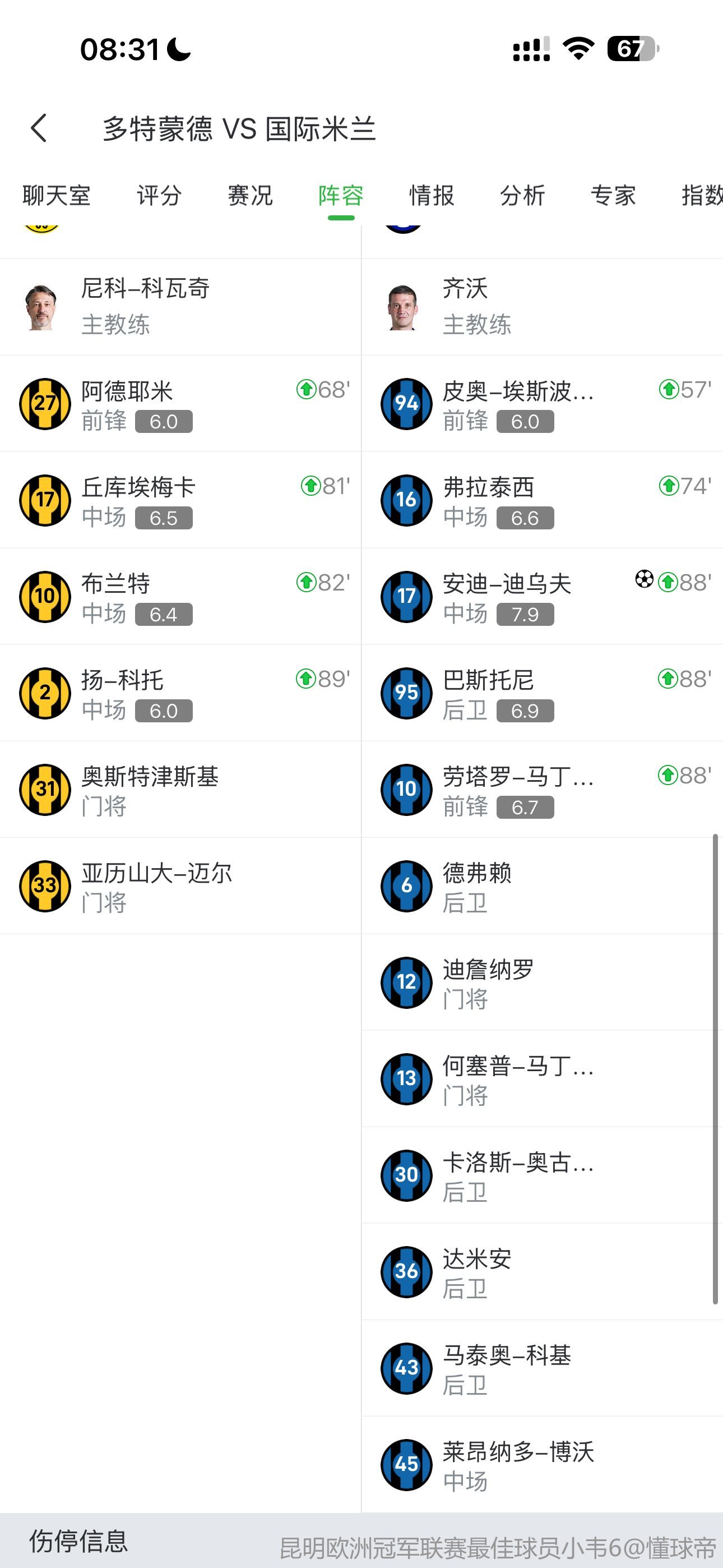Open the 赛况 tab
Screen dimensions: 723x1568
[249, 195]
